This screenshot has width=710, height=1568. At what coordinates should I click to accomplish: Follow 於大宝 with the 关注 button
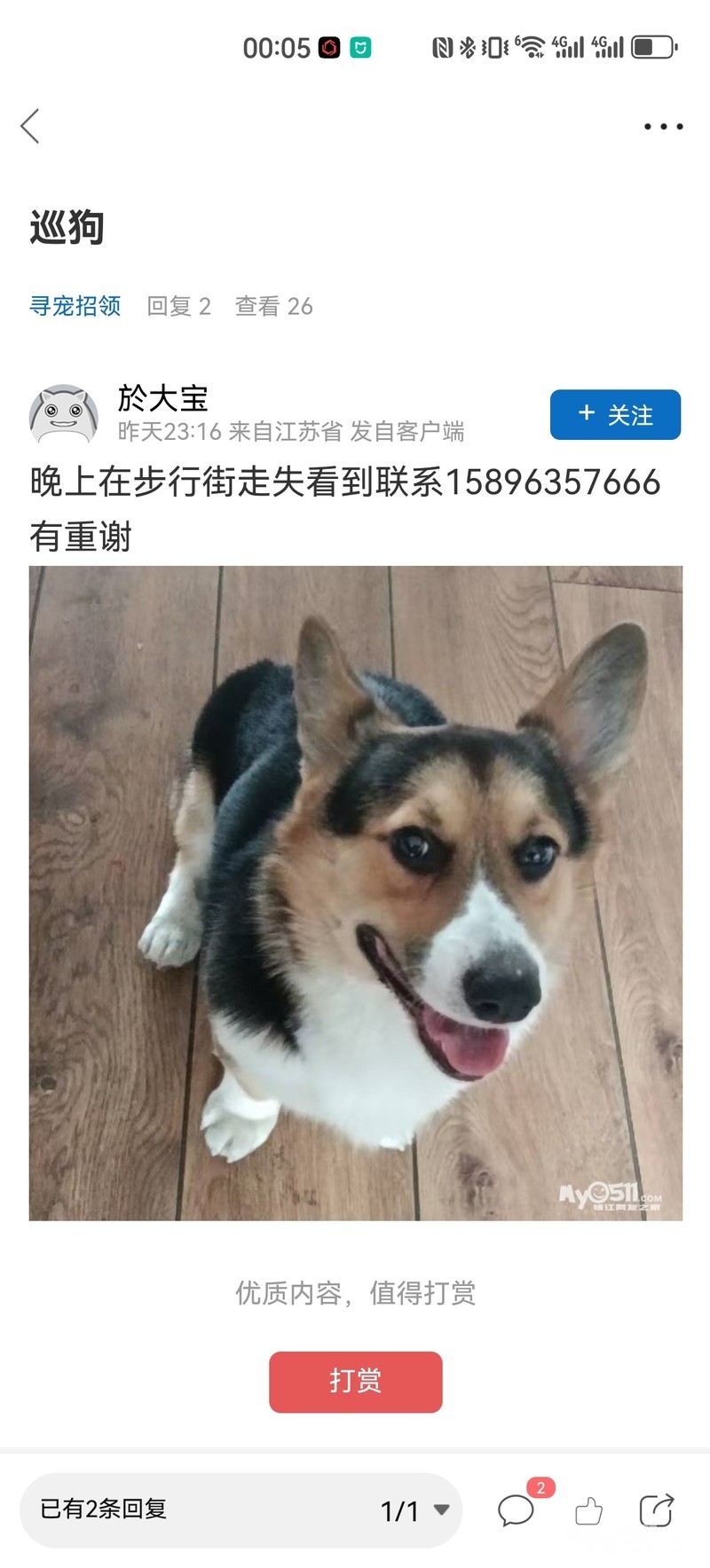[x=615, y=414]
